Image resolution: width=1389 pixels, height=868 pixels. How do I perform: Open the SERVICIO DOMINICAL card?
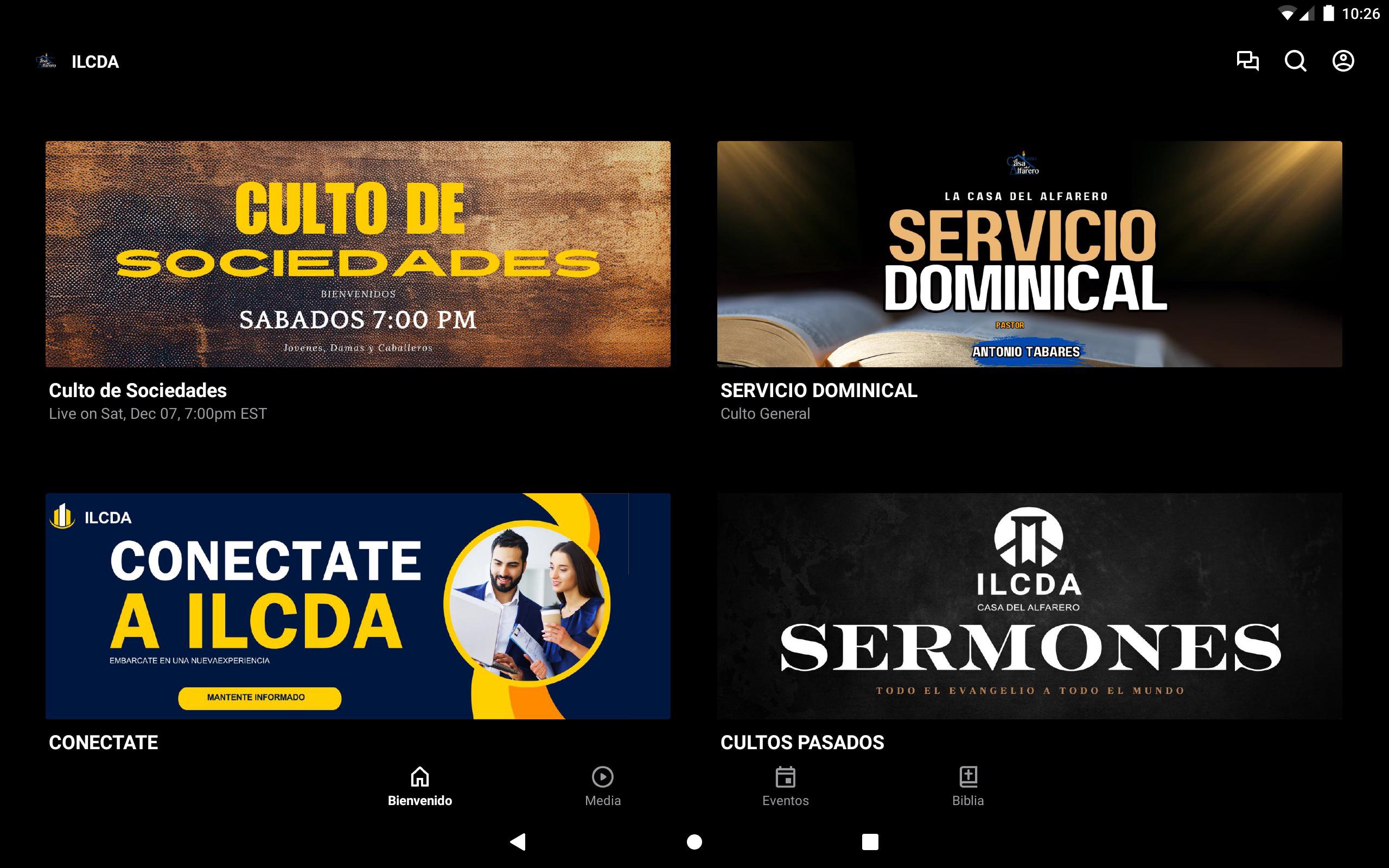(x=1029, y=254)
